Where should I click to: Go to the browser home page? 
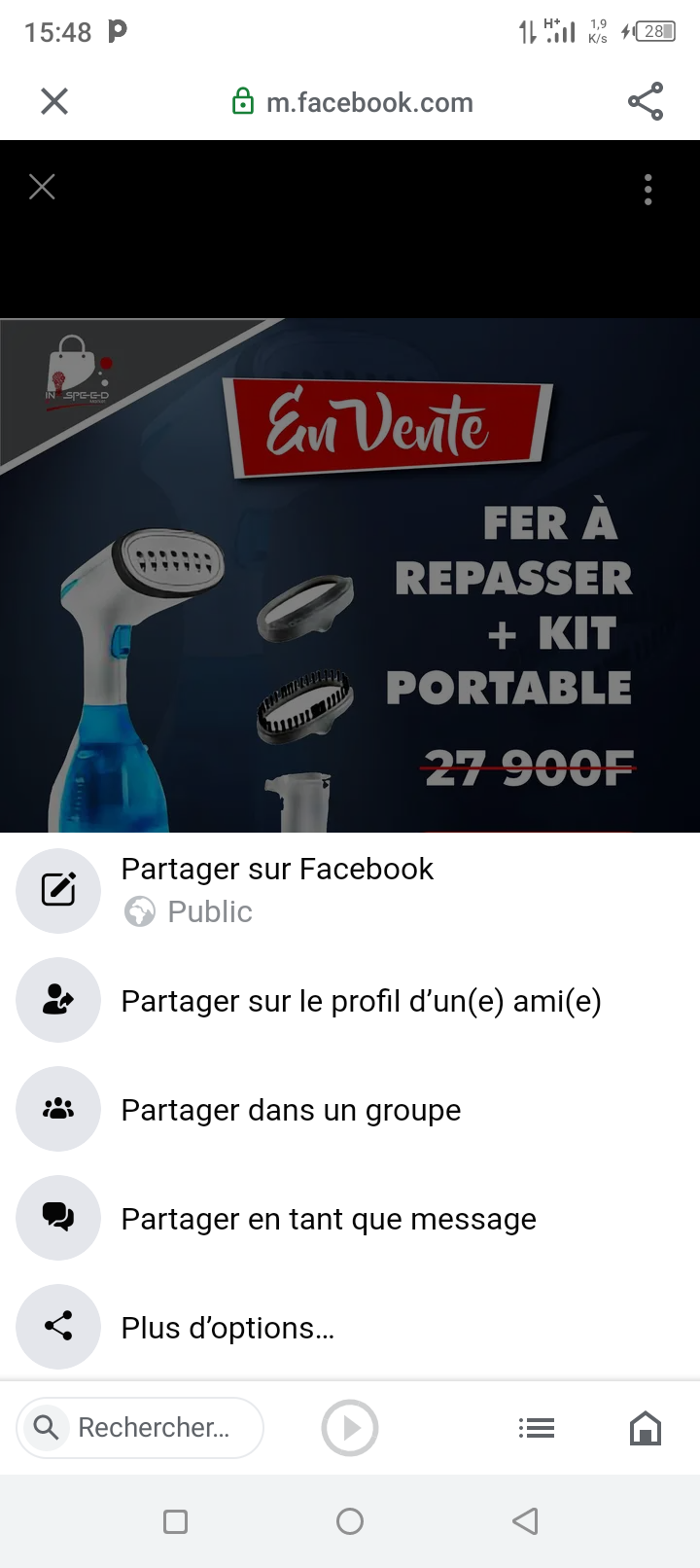pos(646,1428)
